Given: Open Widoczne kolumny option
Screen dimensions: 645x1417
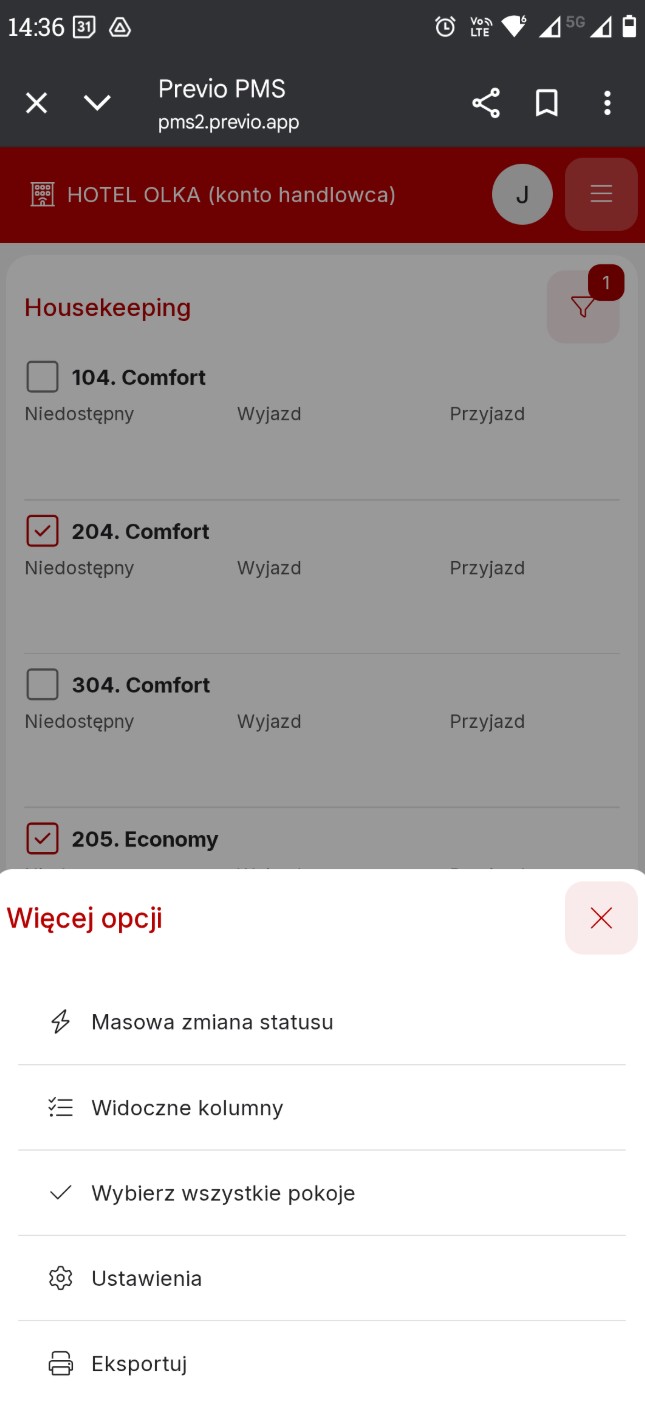Looking at the screenshot, I should tap(322, 1108).
